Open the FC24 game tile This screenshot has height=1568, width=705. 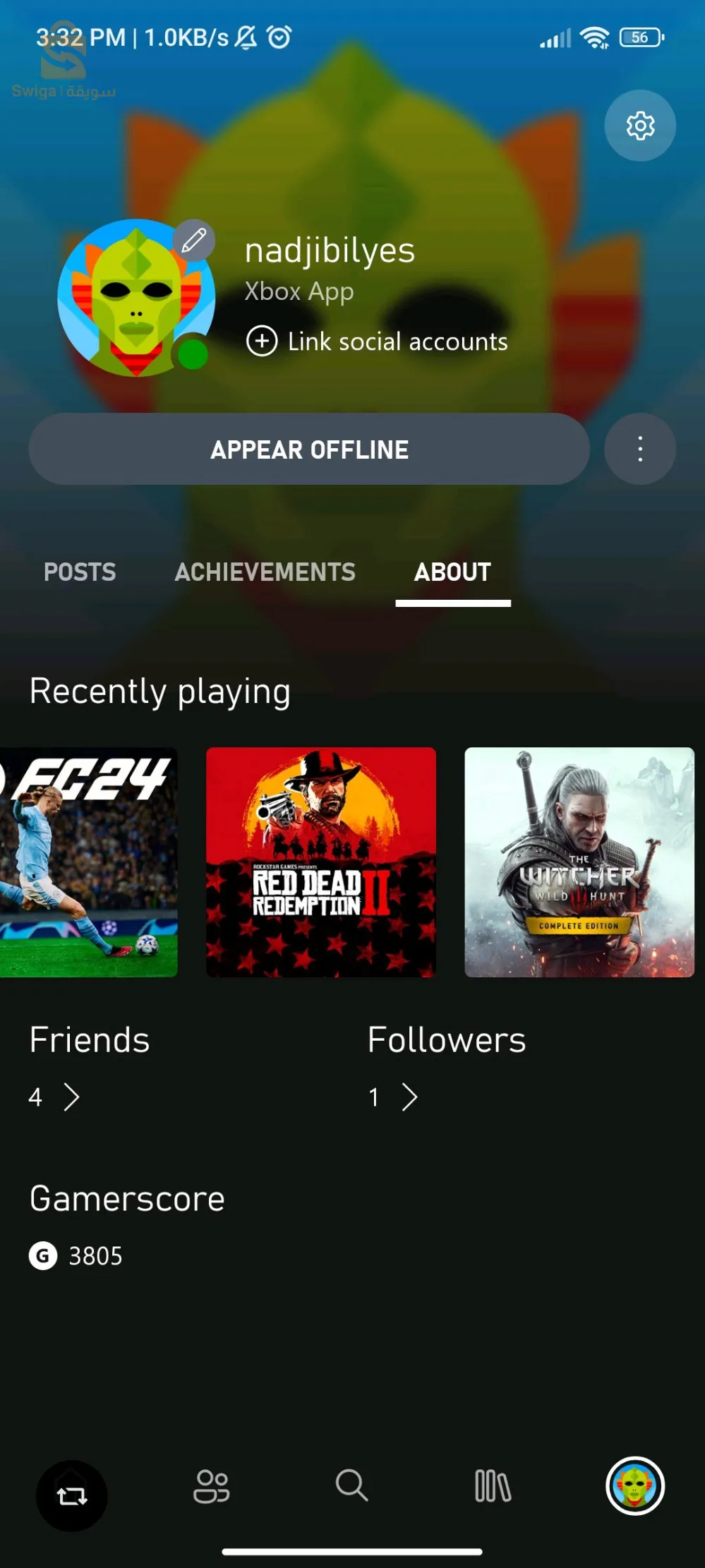(x=88, y=862)
